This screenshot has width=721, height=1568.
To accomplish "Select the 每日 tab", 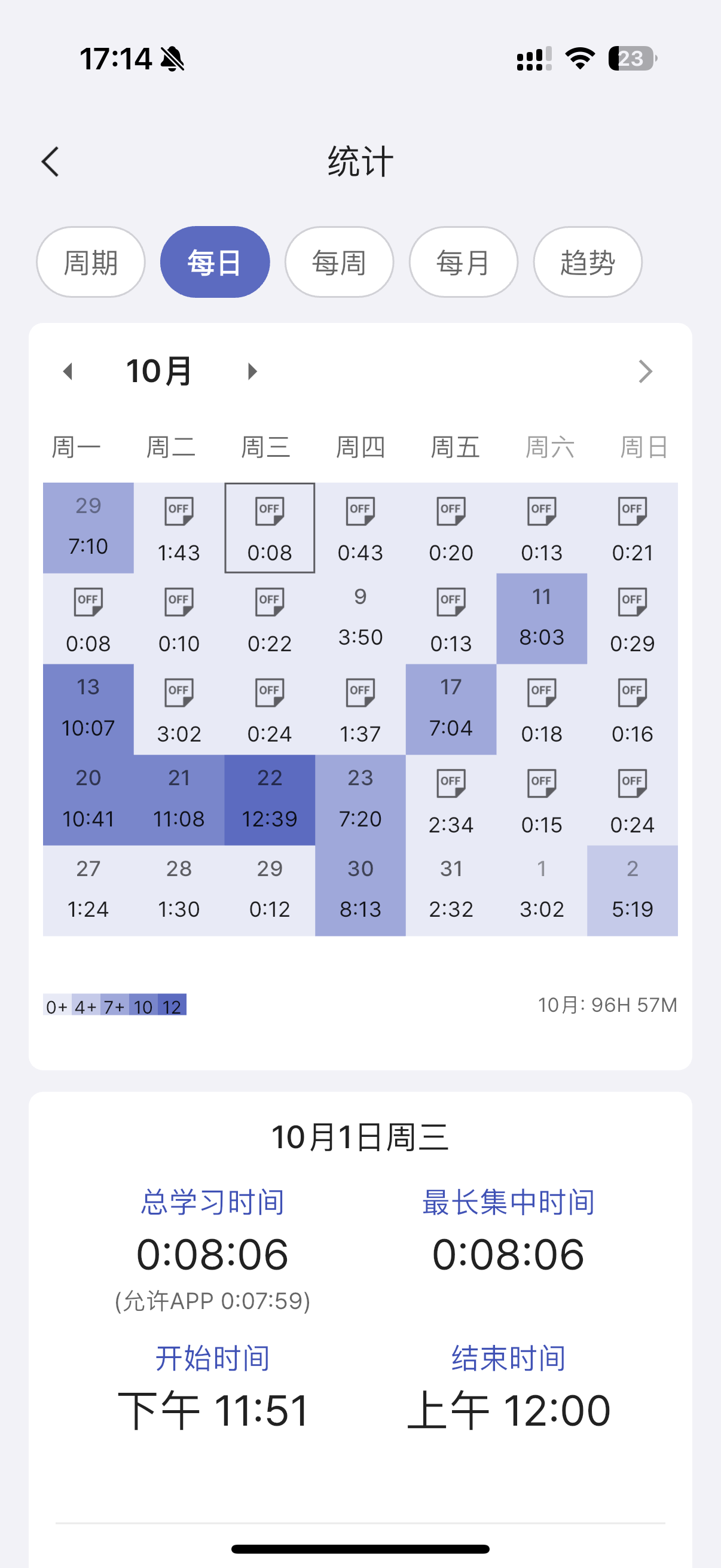I will coord(215,263).
